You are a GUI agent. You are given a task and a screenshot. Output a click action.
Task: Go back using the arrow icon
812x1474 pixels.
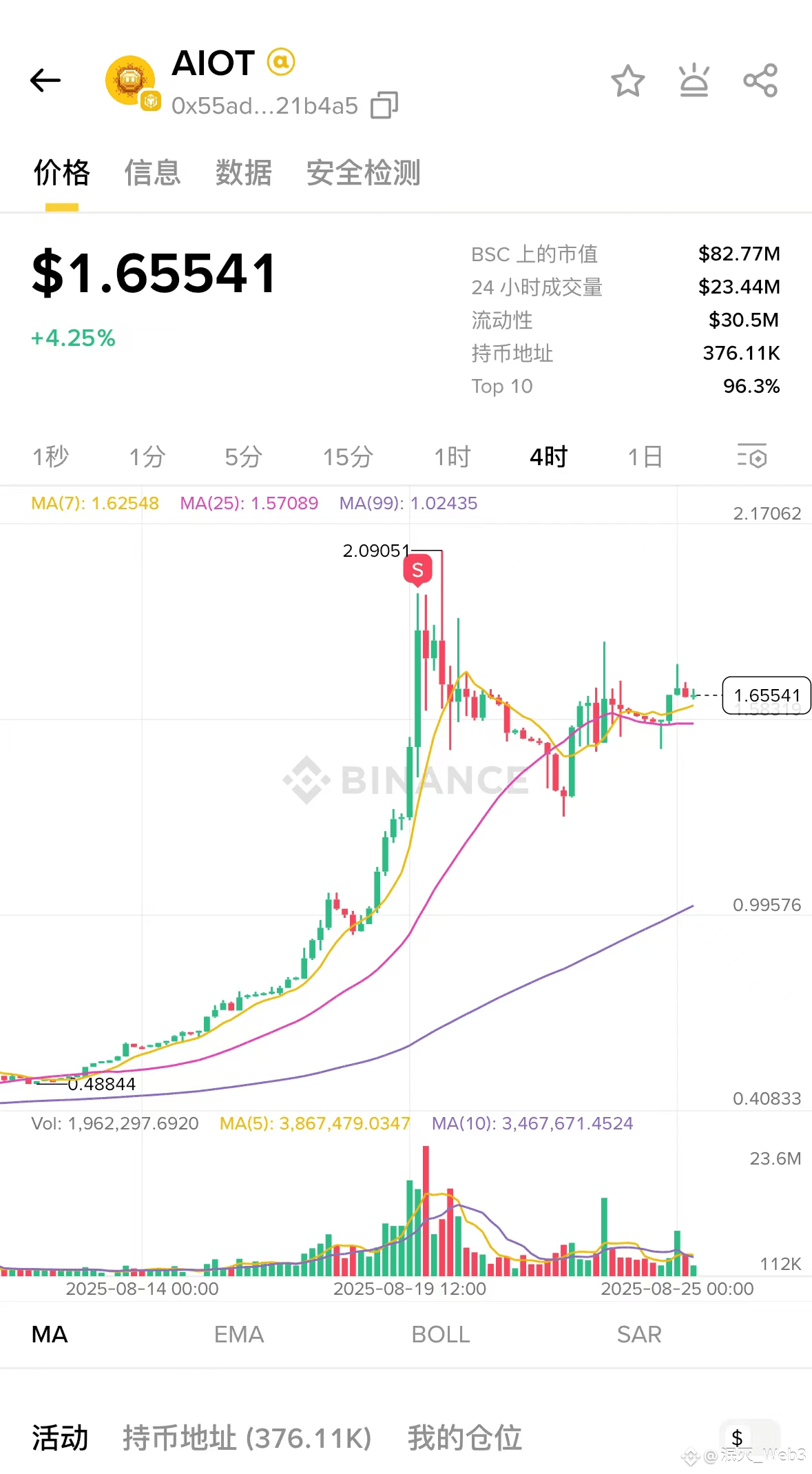click(45, 81)
